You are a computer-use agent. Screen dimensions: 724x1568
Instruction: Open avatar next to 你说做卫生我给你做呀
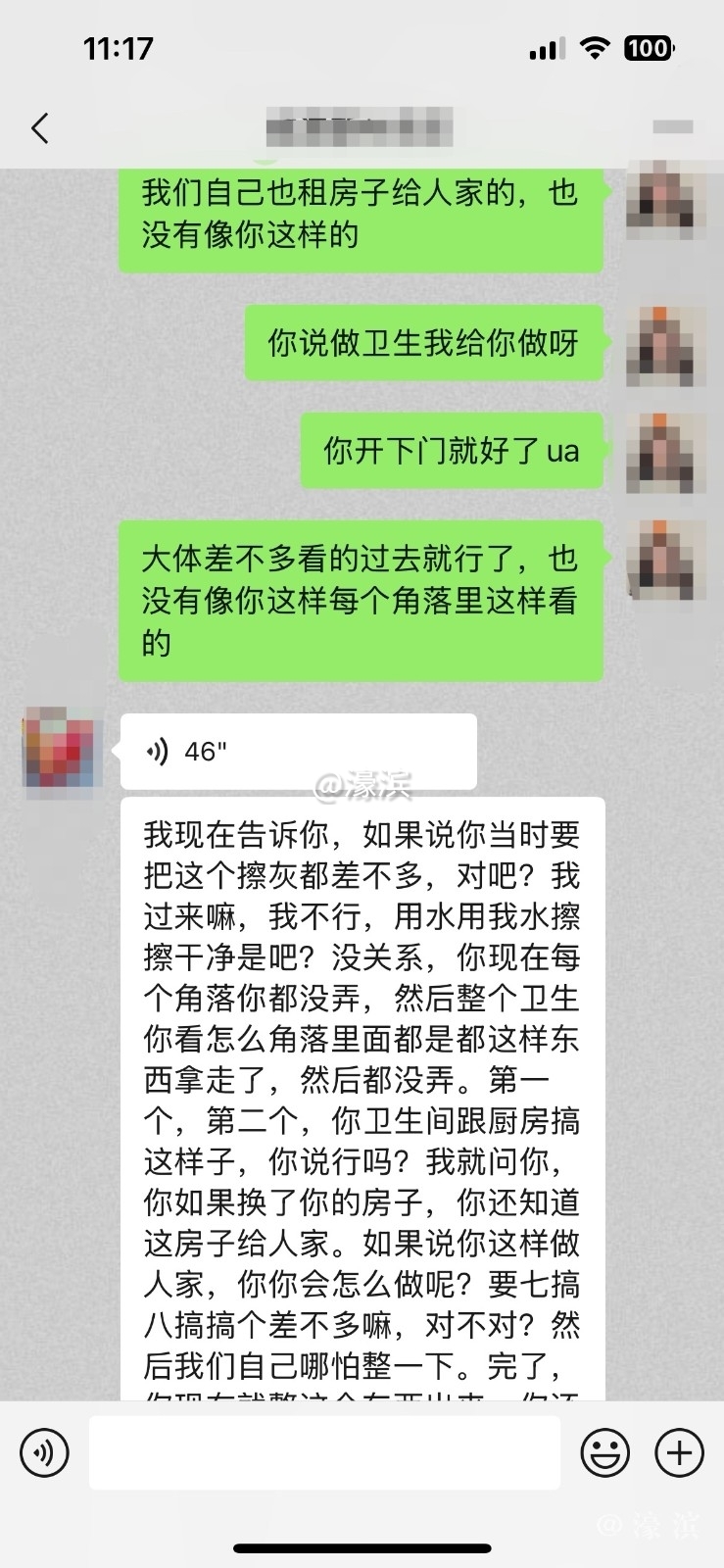(666, 347)
